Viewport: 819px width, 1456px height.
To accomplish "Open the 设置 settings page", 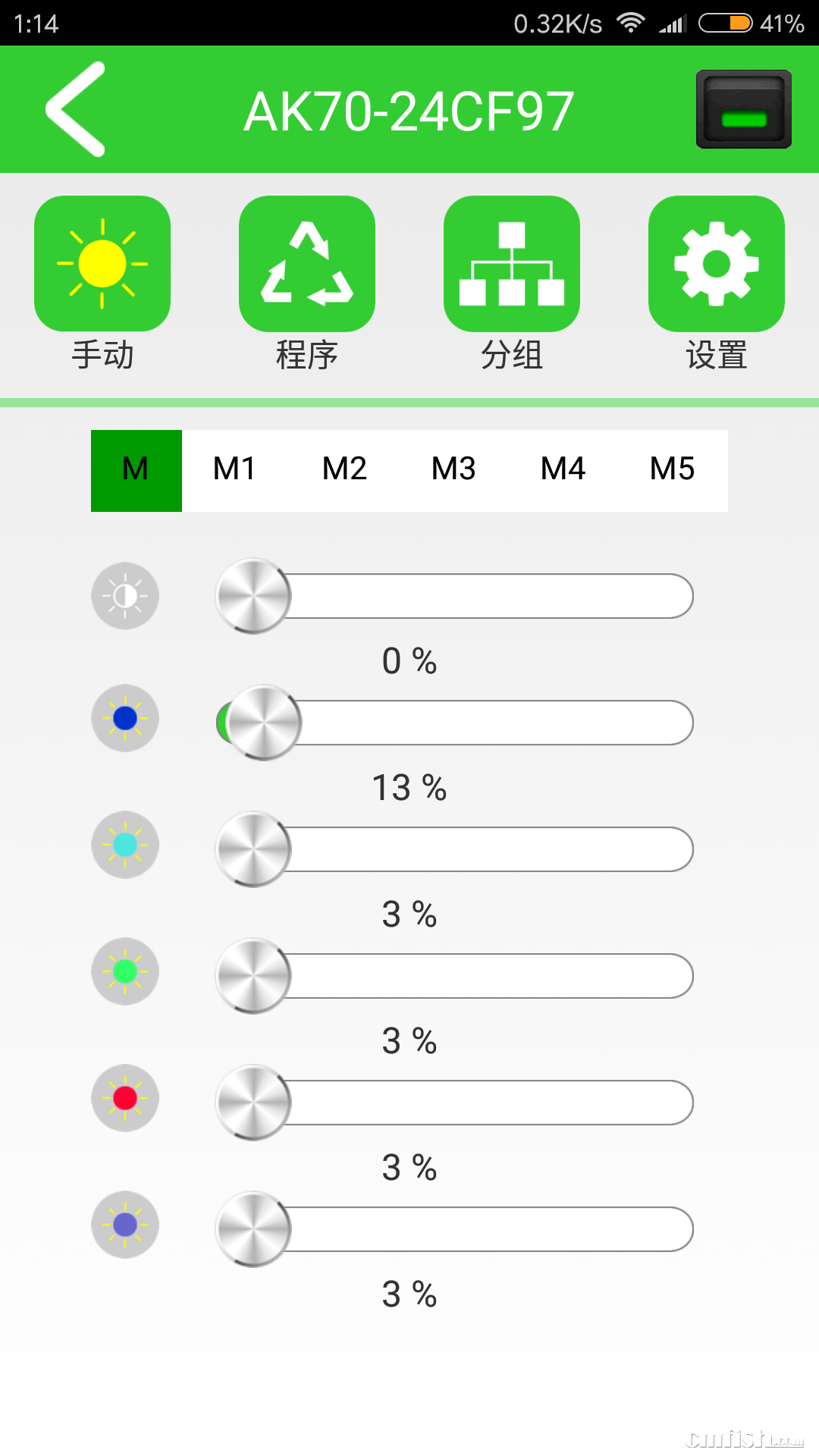I will coord(717,264).
